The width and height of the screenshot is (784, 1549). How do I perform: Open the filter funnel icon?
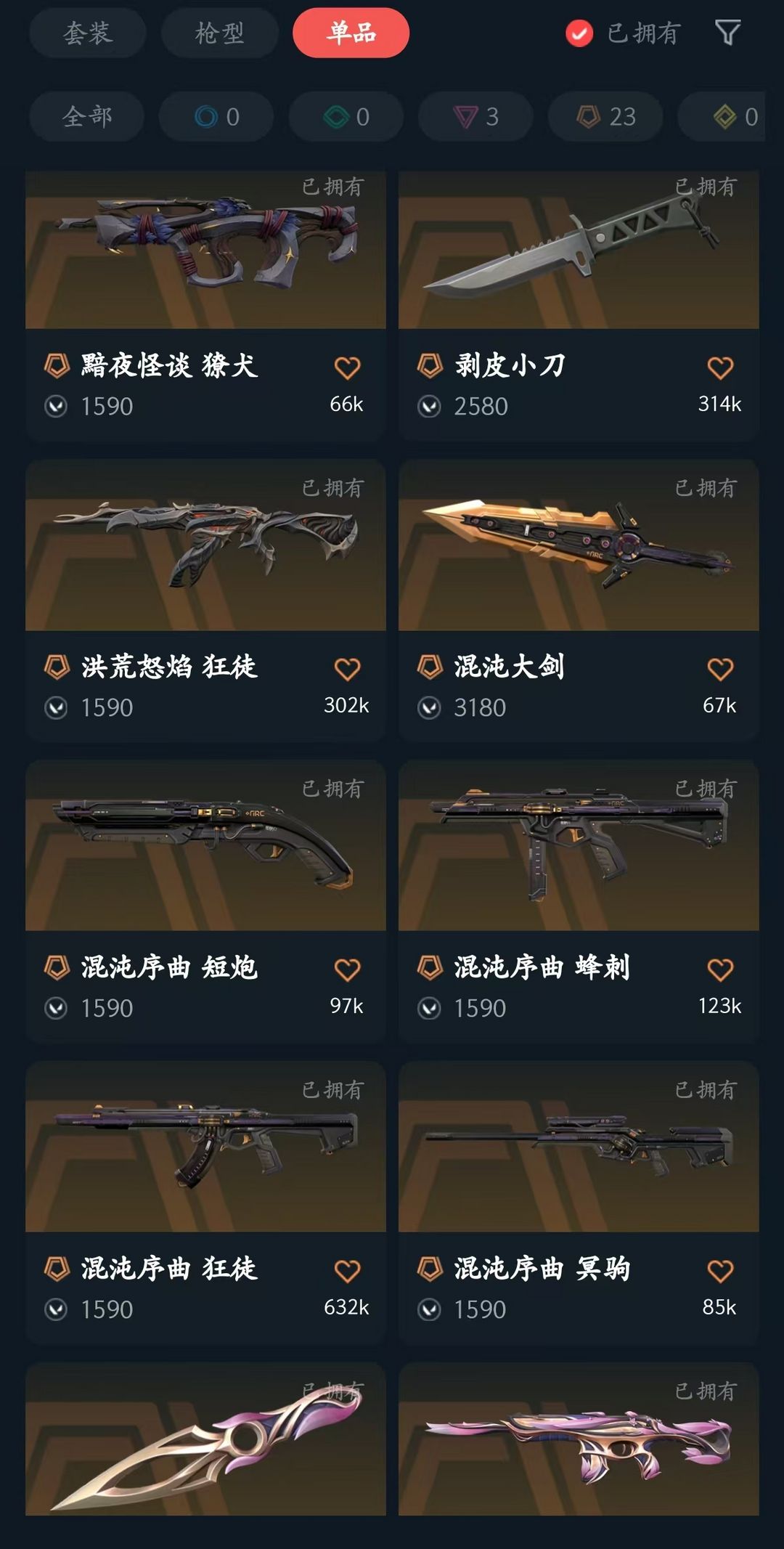[727, 33]
